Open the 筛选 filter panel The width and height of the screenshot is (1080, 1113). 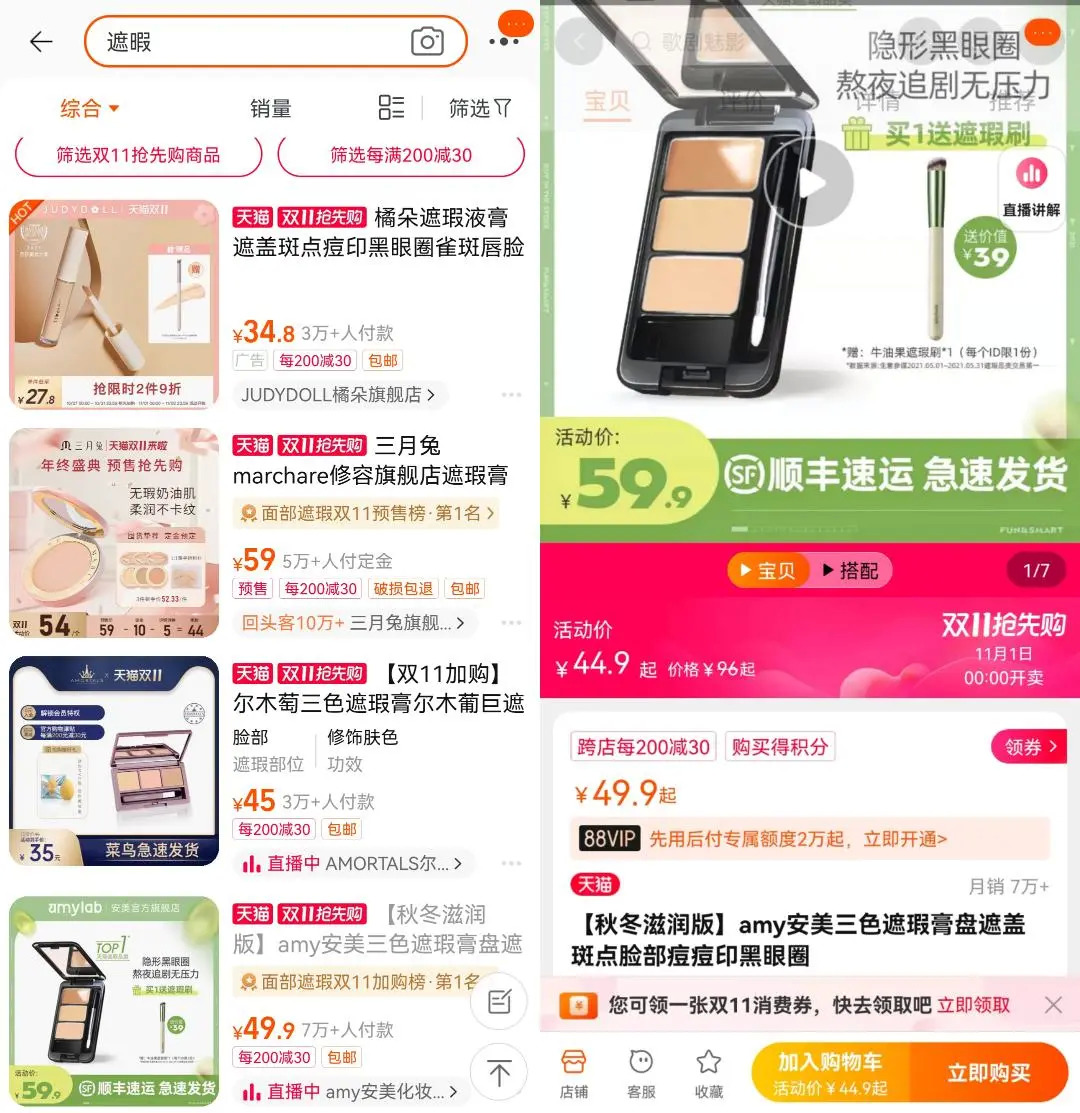[x=480, y=108]
